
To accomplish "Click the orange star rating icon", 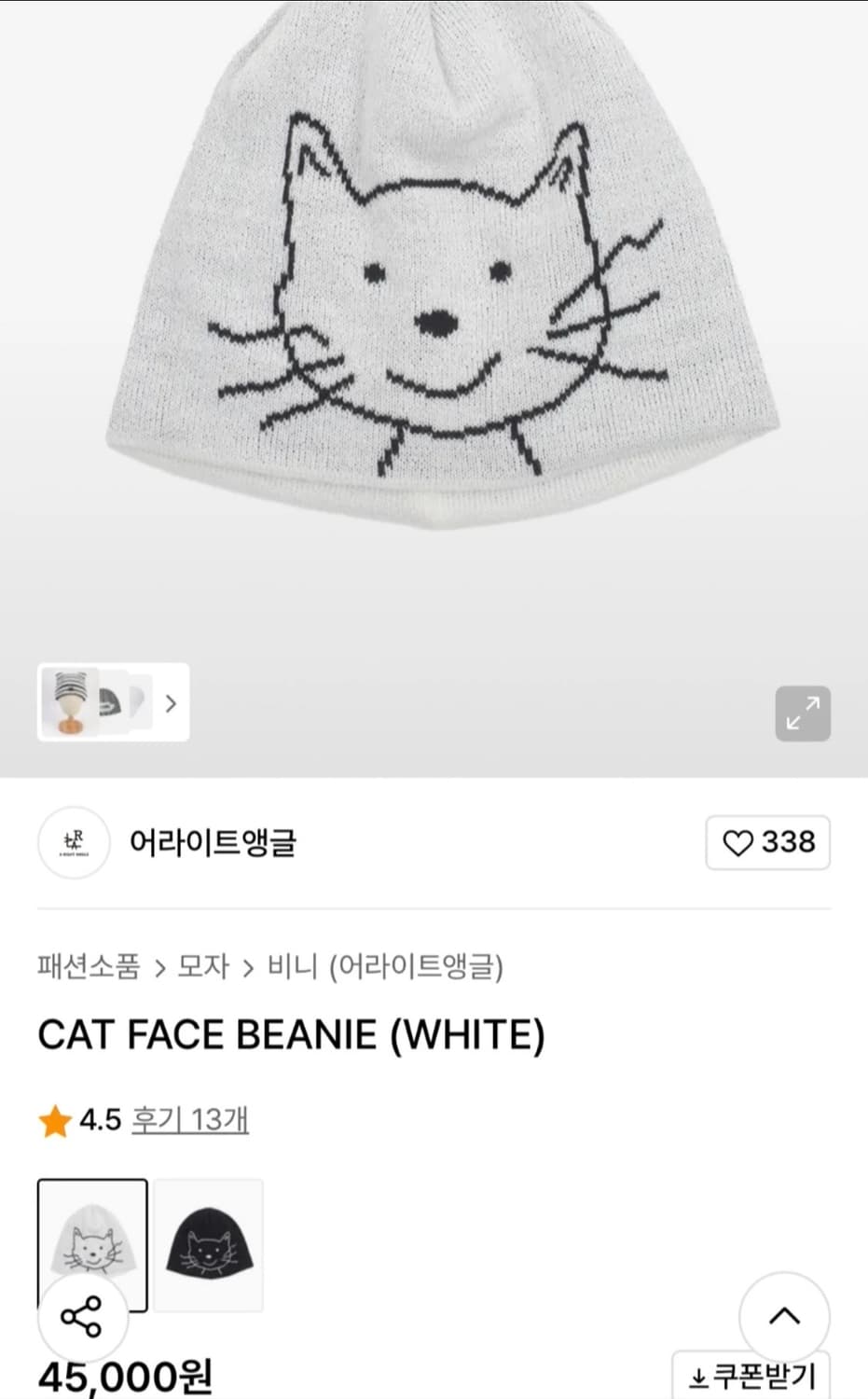I will [x=56, y=1119].
